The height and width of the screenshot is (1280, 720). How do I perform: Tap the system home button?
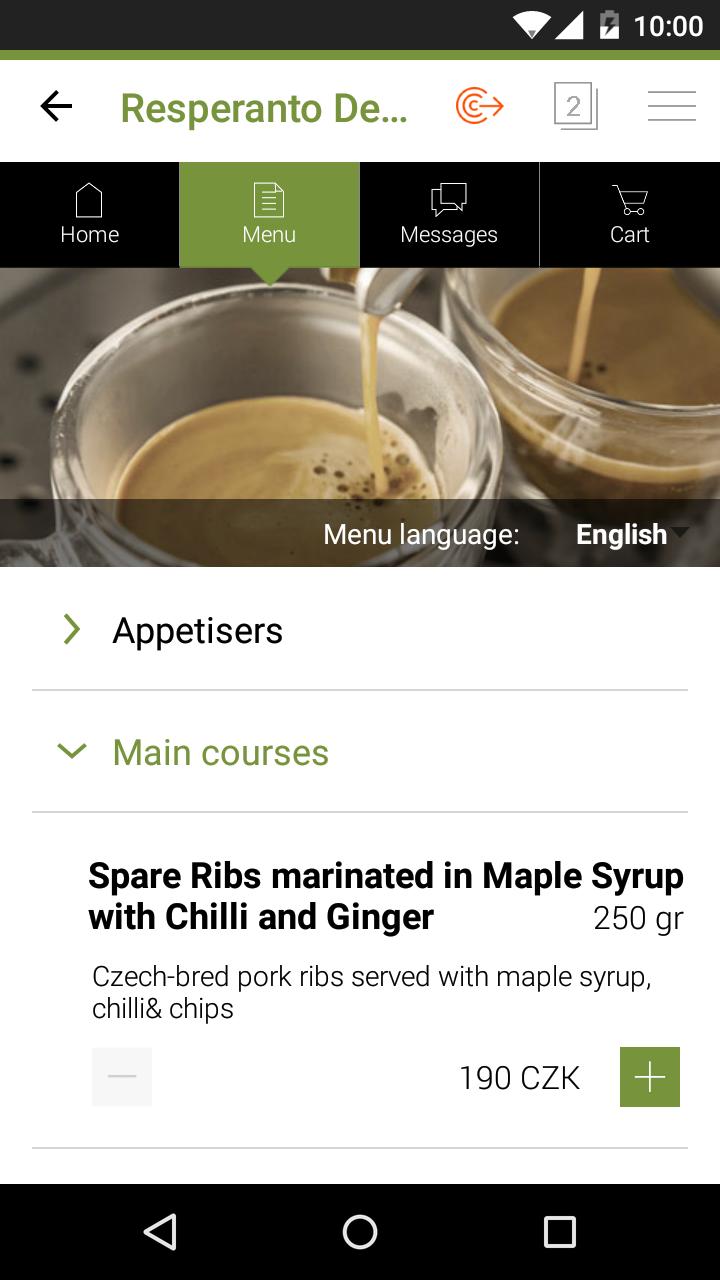[360, 1232]
